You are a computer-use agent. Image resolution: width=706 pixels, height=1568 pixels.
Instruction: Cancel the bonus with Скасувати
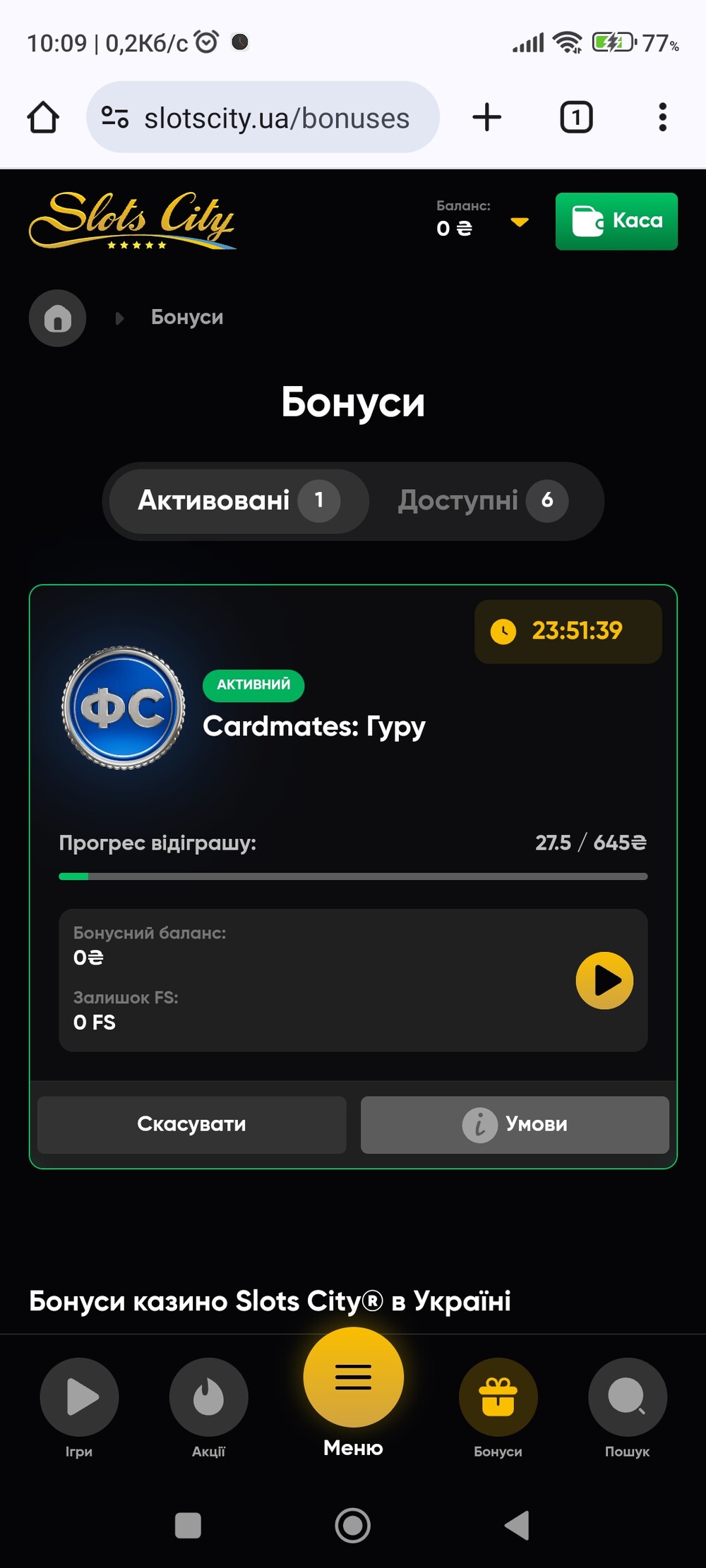pyautogui.click(x=191, y=1124)
